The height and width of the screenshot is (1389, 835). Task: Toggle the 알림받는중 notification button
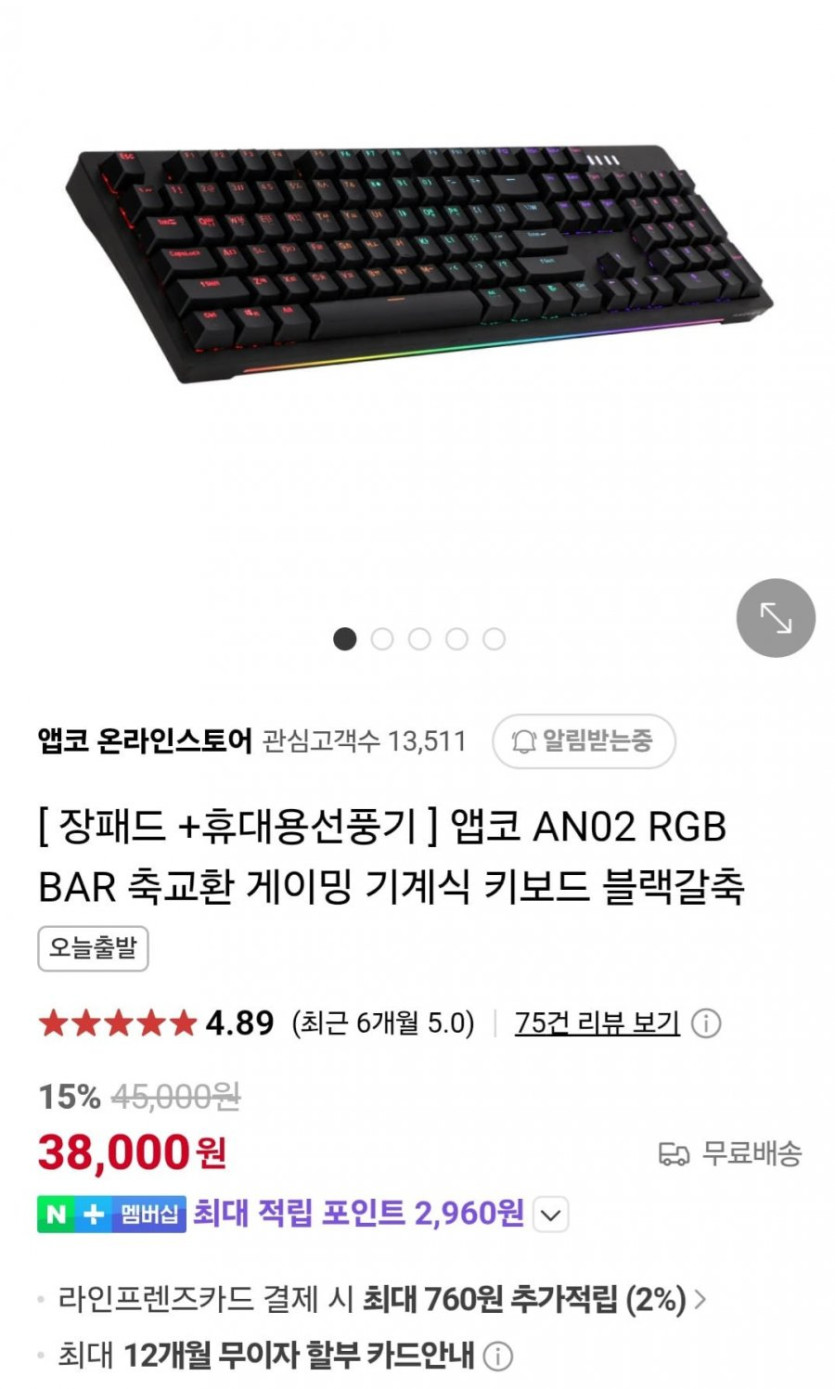[x=583, y=741]
